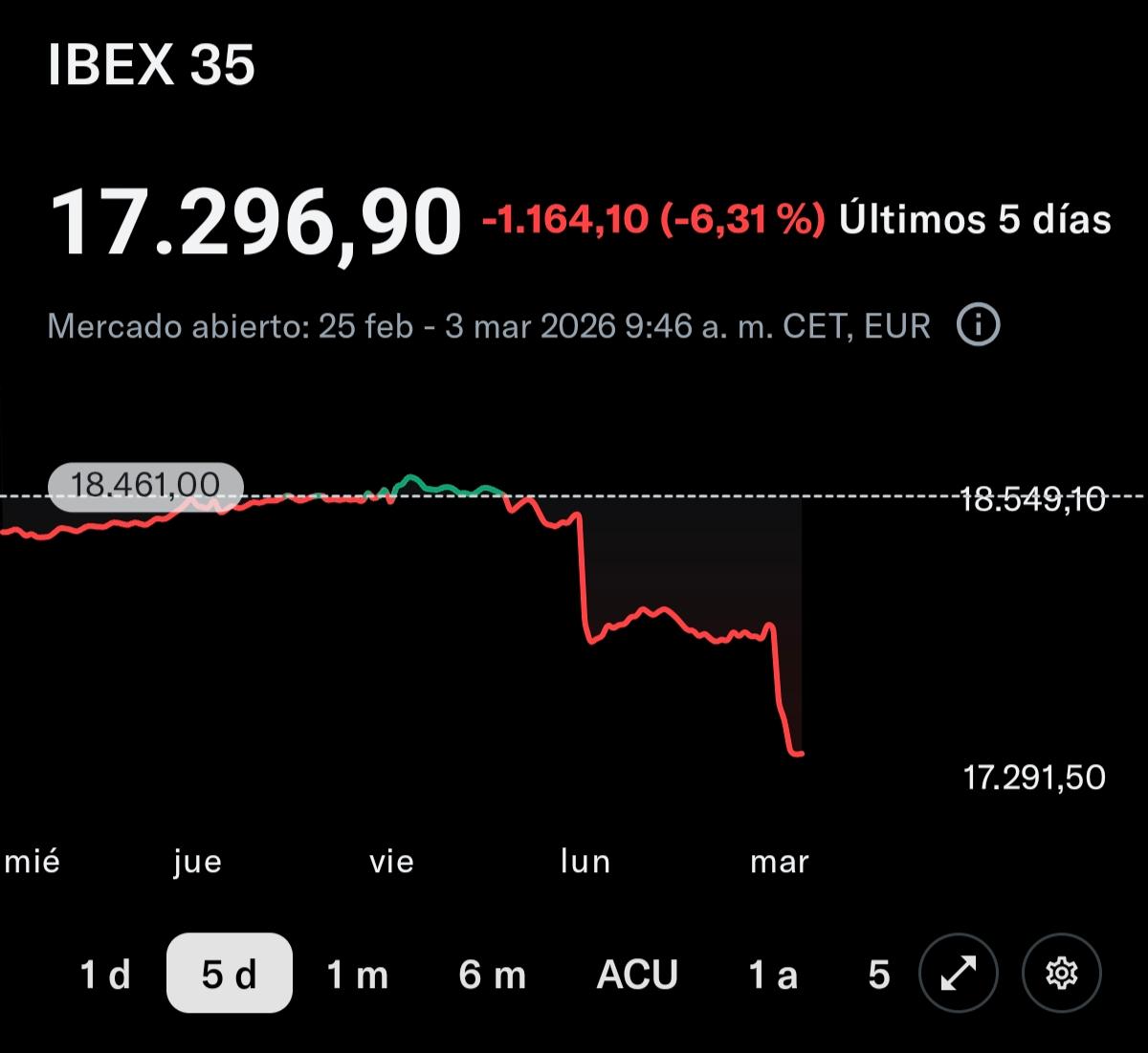Switch to the 1 d range
Screen dimensions: 1148x1053
105,975
